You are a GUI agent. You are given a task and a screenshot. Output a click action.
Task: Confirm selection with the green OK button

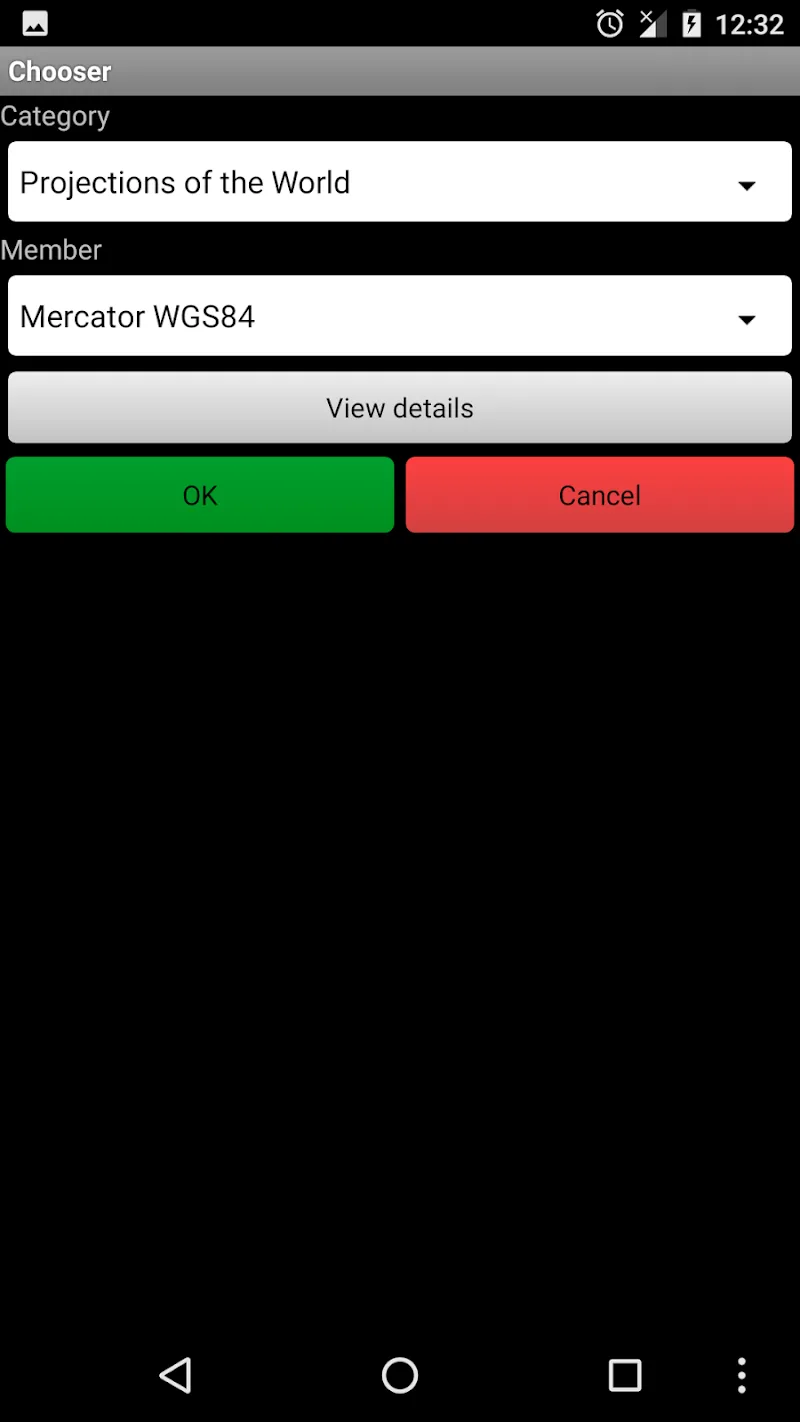tap(200, 495)
